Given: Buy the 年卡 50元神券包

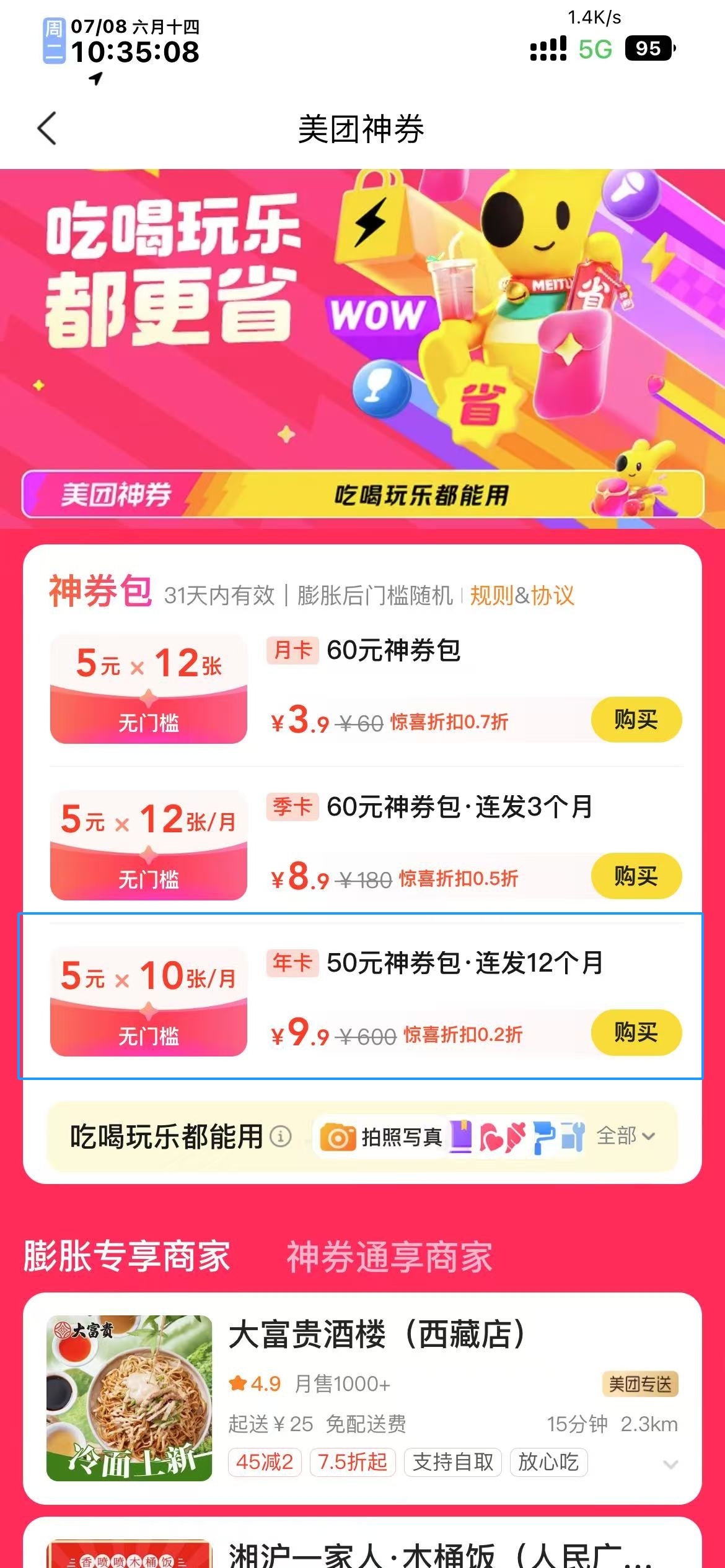Looking at the screenshot, I should pyautogui.click(x=636, y=1032).
